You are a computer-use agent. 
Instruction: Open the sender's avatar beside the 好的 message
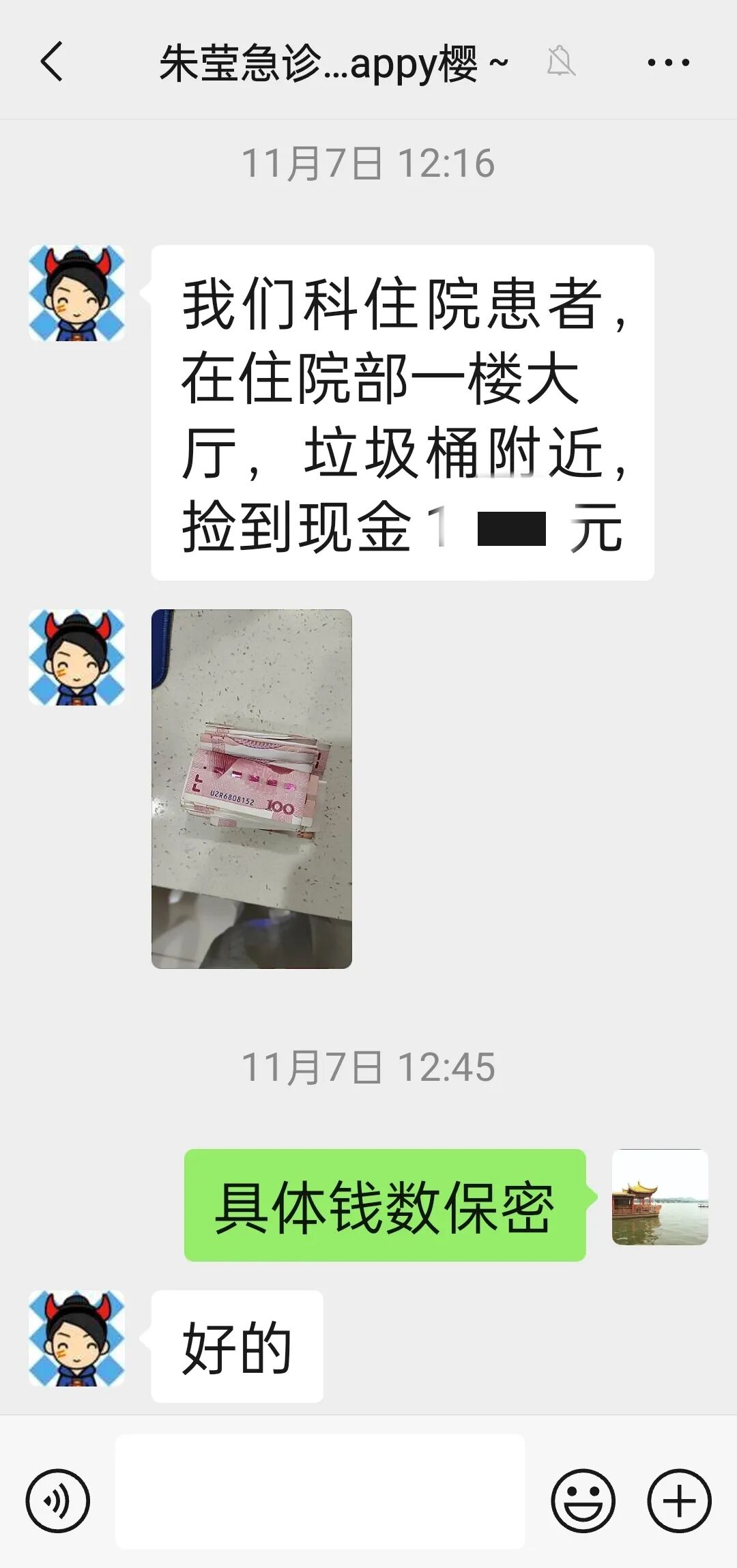coord(76,1338)
